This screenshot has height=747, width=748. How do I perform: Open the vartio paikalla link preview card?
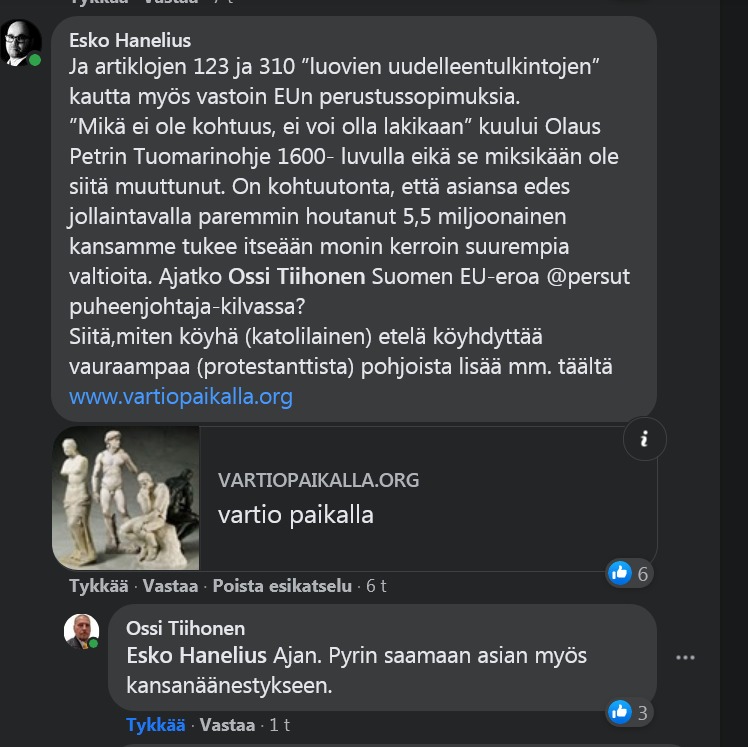pyautogui.click(x=355, y=497)
